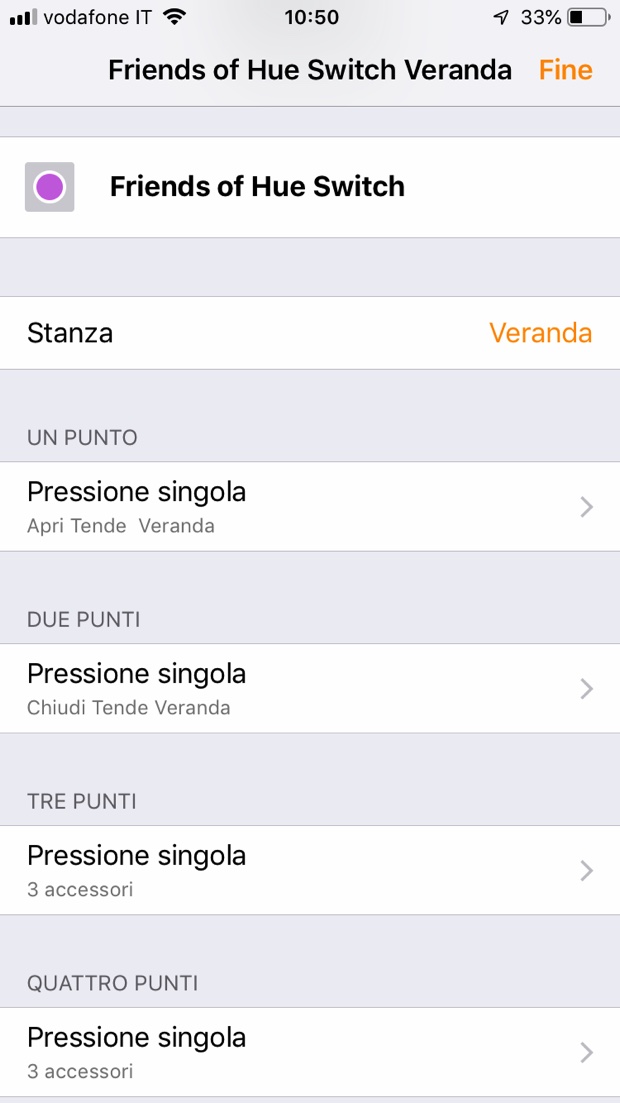Open Pressione singola under Un Punto
The width and height of the screenshot is (620, 1103).
coord(310,506)
